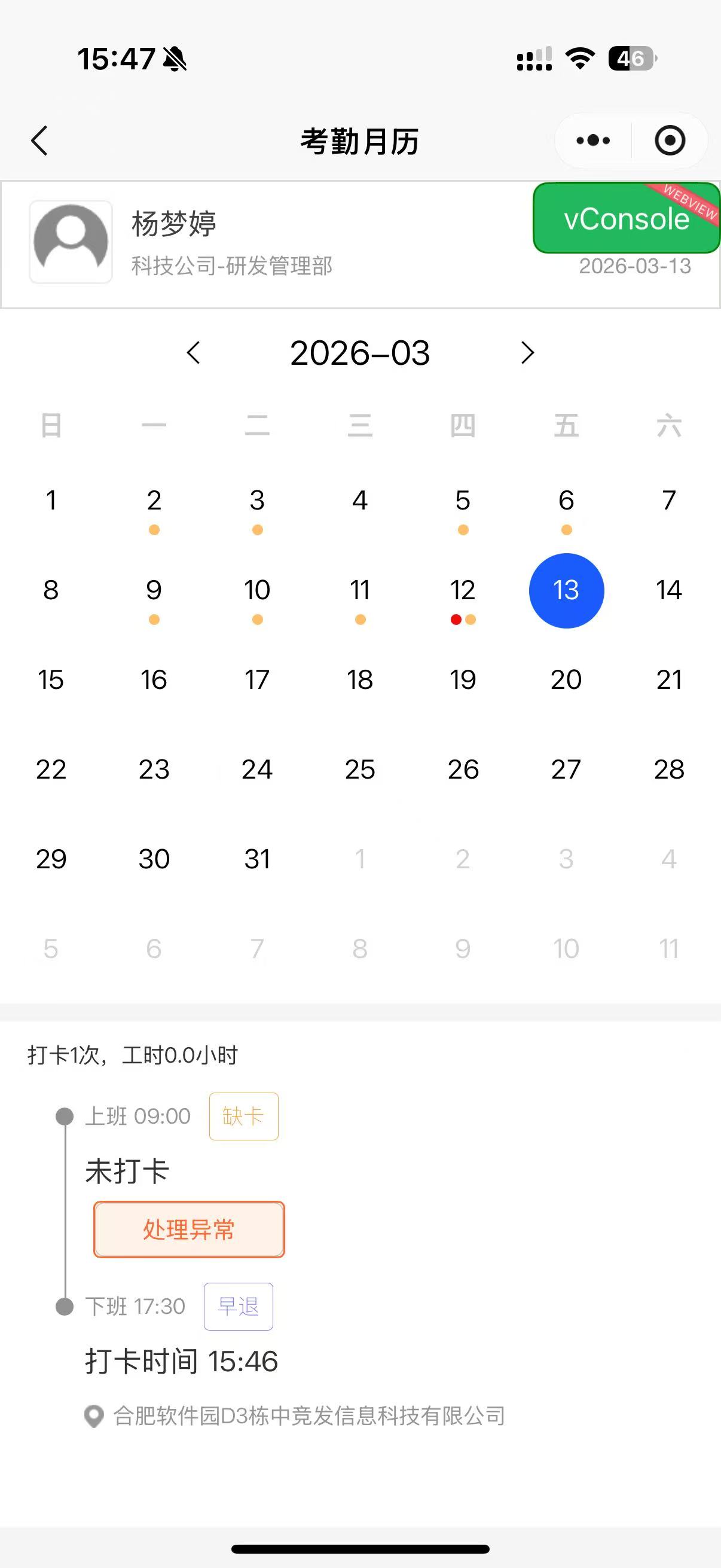Viewport: 721px width, 1568px height.
Task: Select March 20 on the calendar
Action: click(566, 680)
